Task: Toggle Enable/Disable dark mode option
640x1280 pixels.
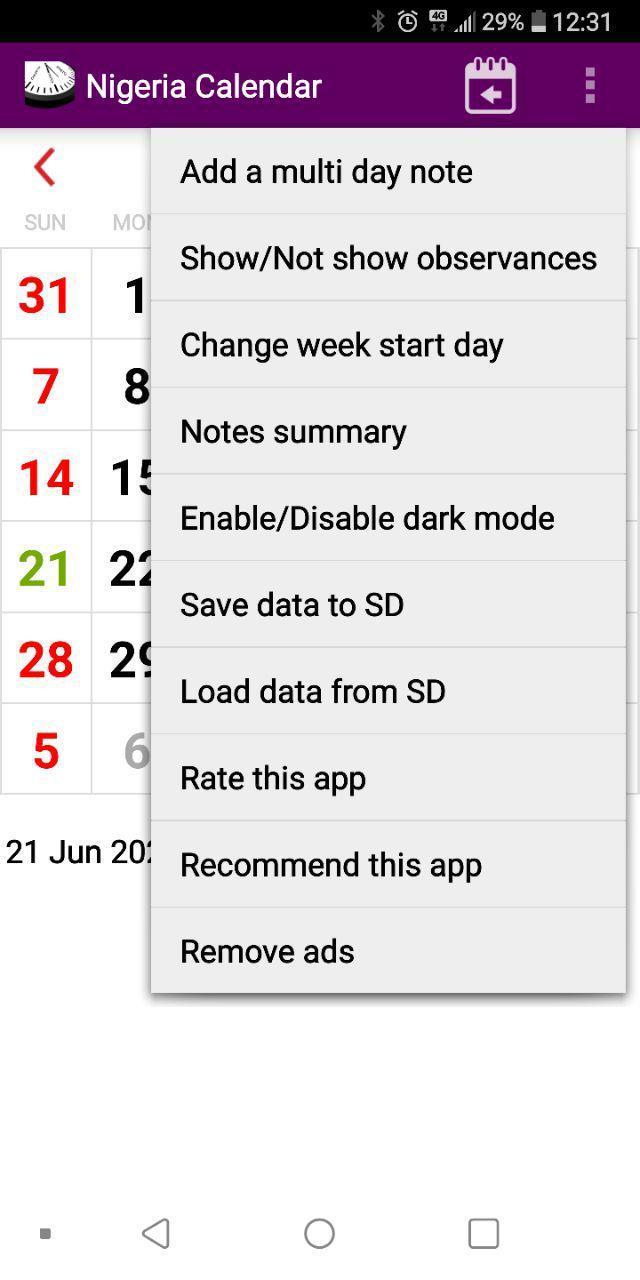Action: coord(388,518)
